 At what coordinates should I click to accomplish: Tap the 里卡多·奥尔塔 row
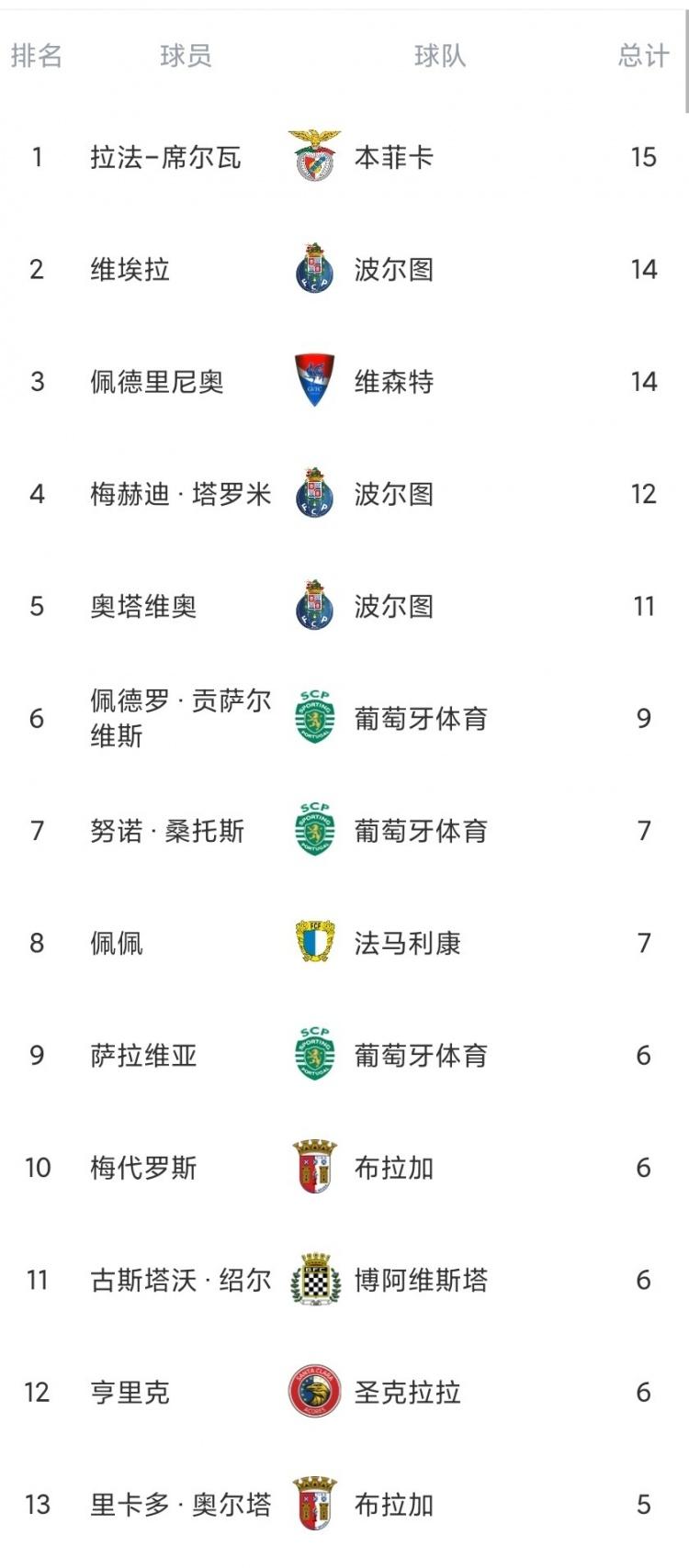[x=180, y=1505]
